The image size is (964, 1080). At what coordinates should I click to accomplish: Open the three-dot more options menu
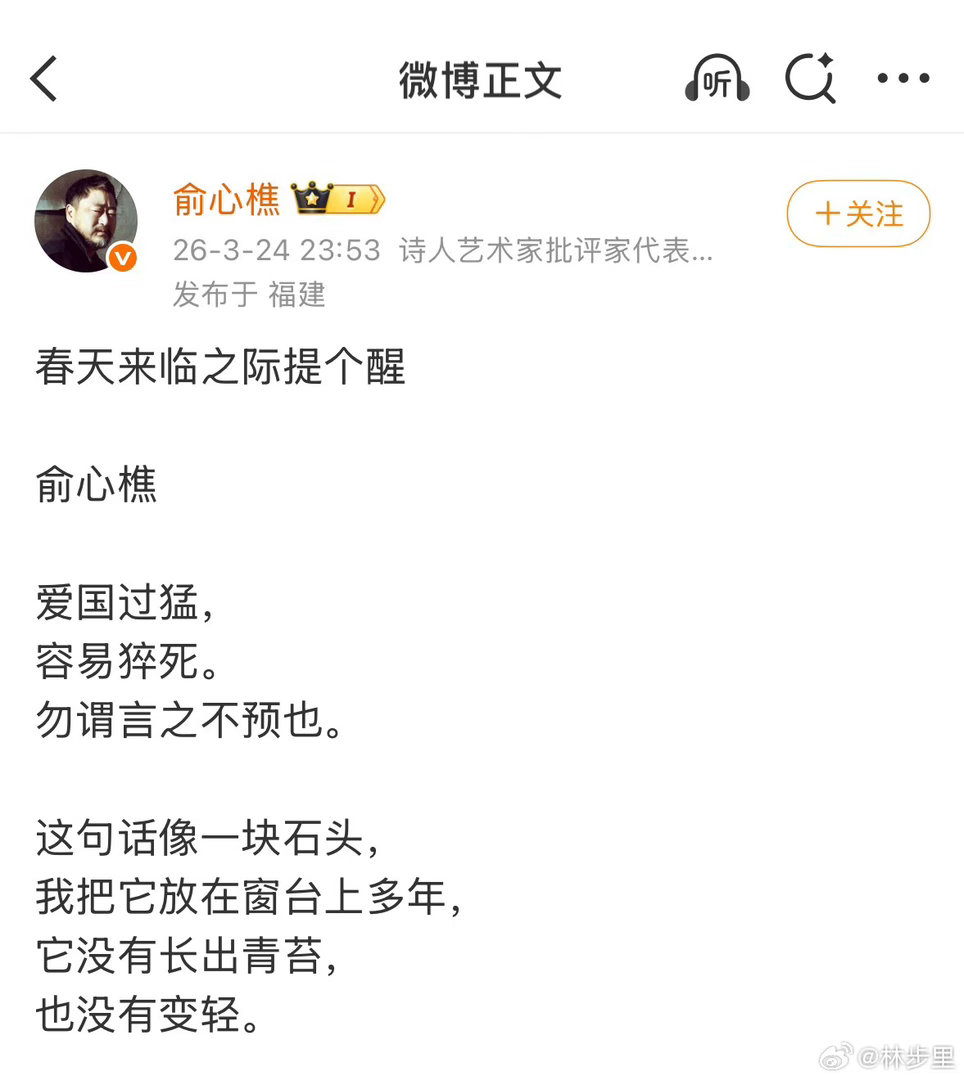[903, 78]
